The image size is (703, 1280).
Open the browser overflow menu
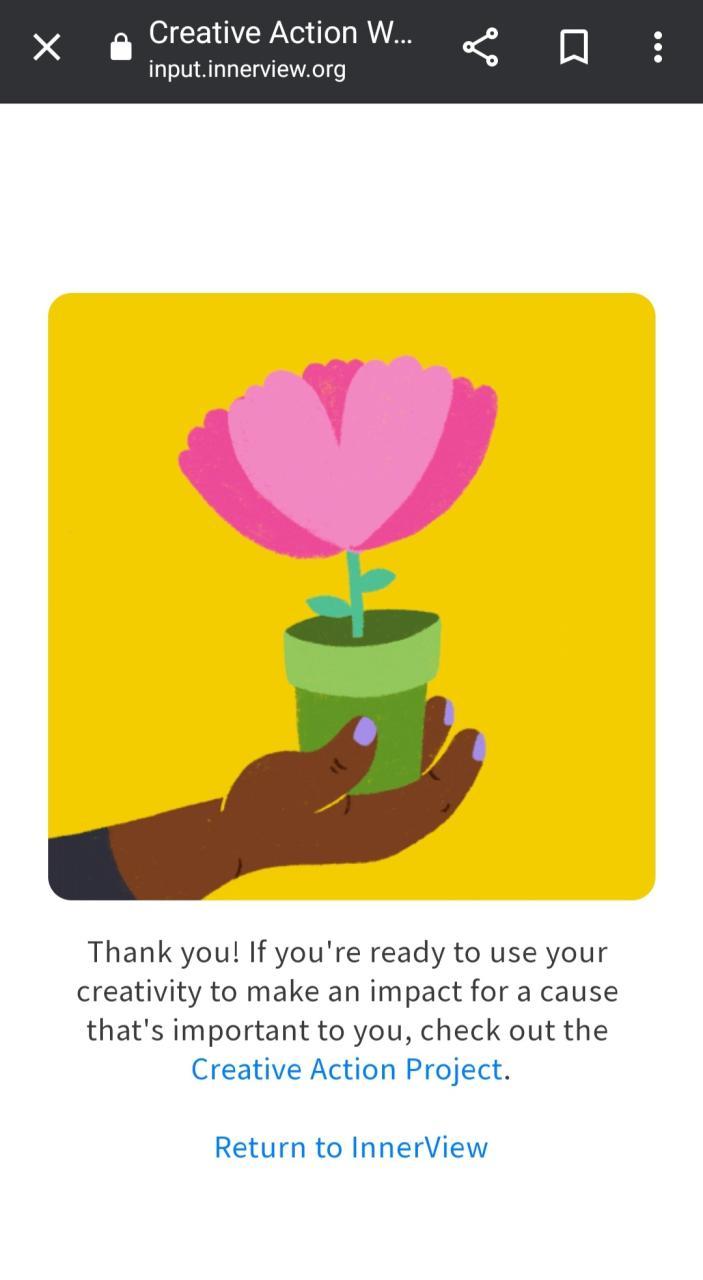[657, 47]
